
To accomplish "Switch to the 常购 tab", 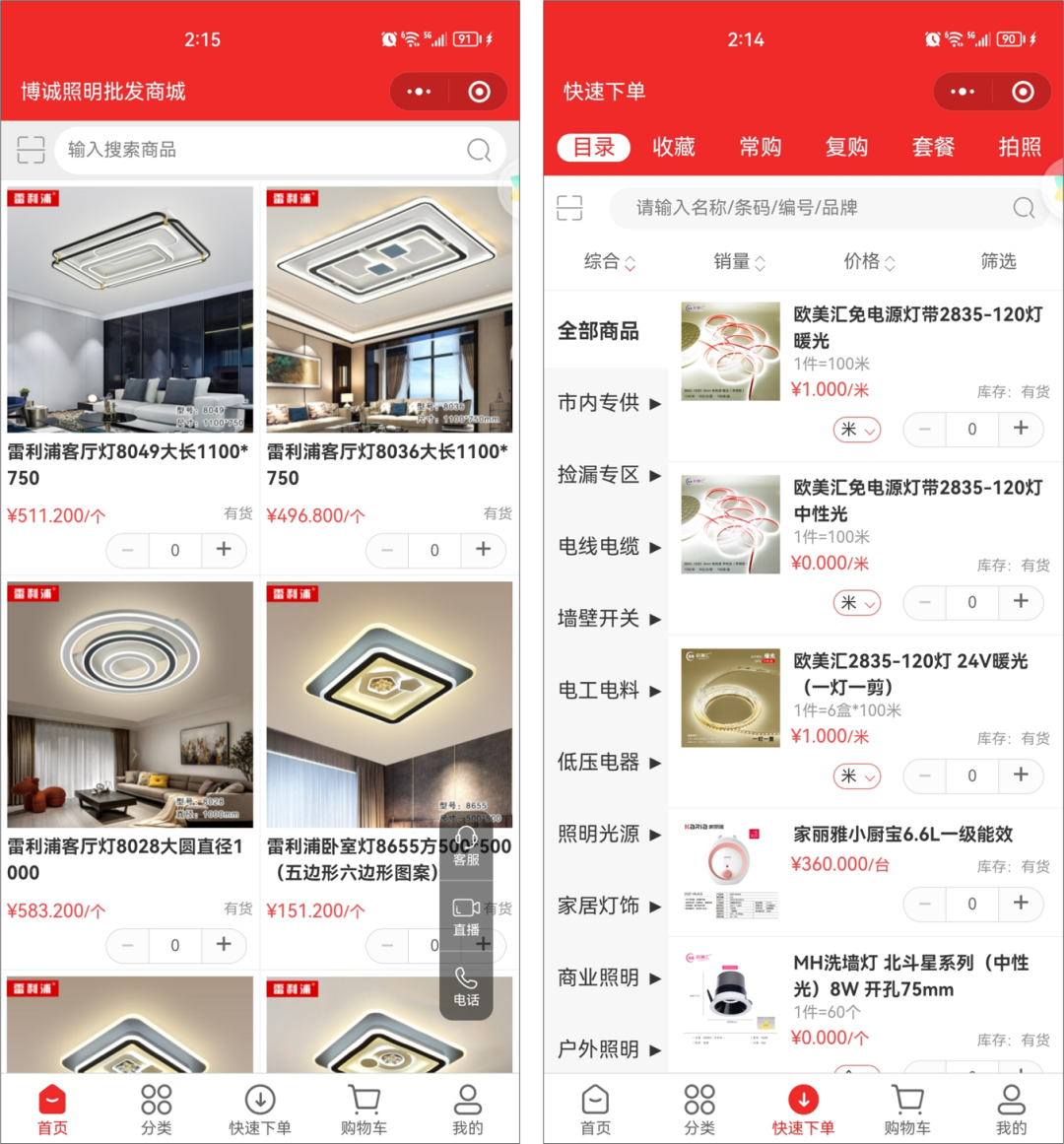I will coord(760,147).
